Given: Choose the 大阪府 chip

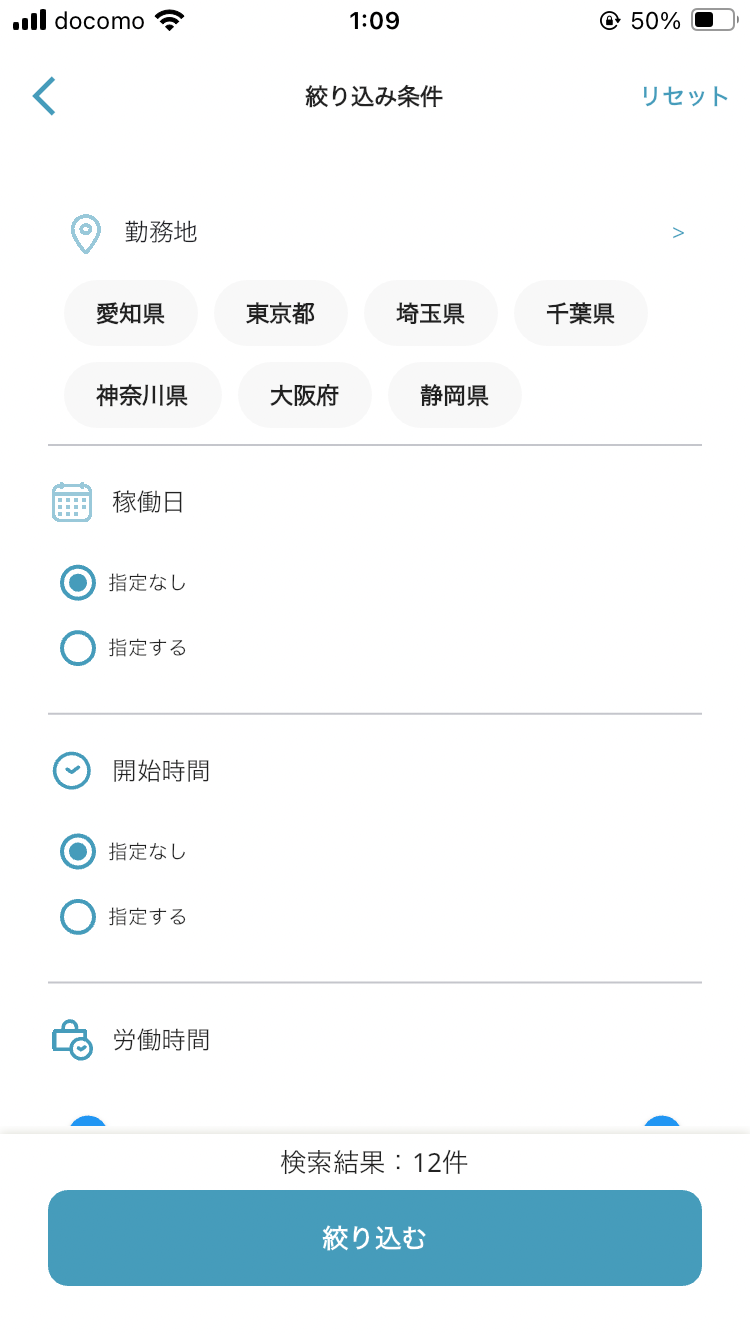Looking at the screenshot, I should coord(305,395).
